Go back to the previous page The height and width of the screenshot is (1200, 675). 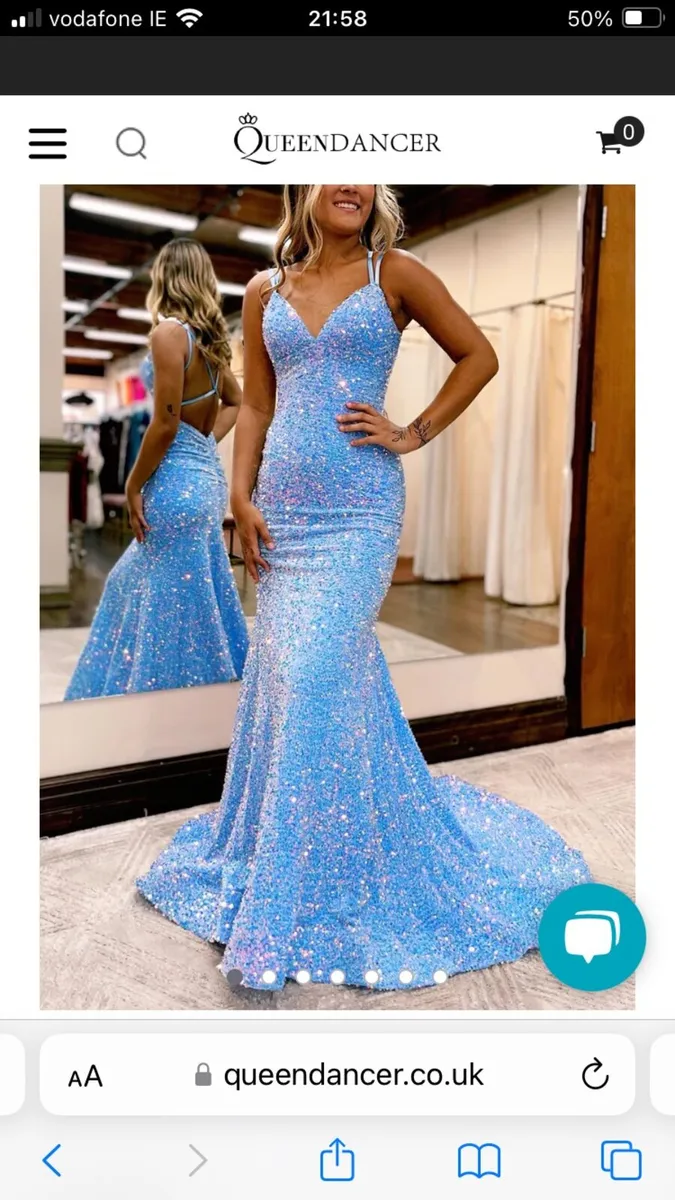[52, 1160]
